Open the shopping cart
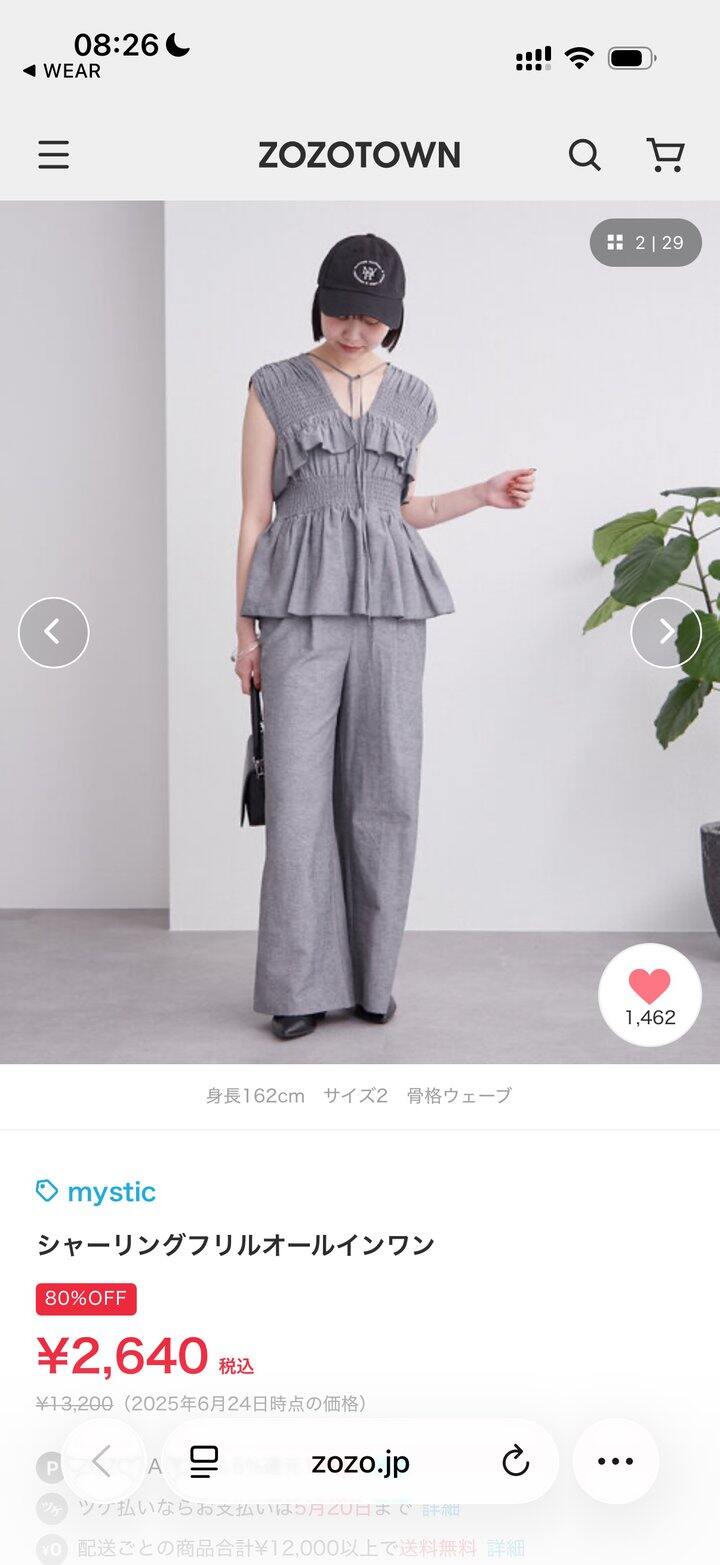Image resolution: width=720 pixels, height=1565 pixels. pyautogui.click(x=665, y=155)
